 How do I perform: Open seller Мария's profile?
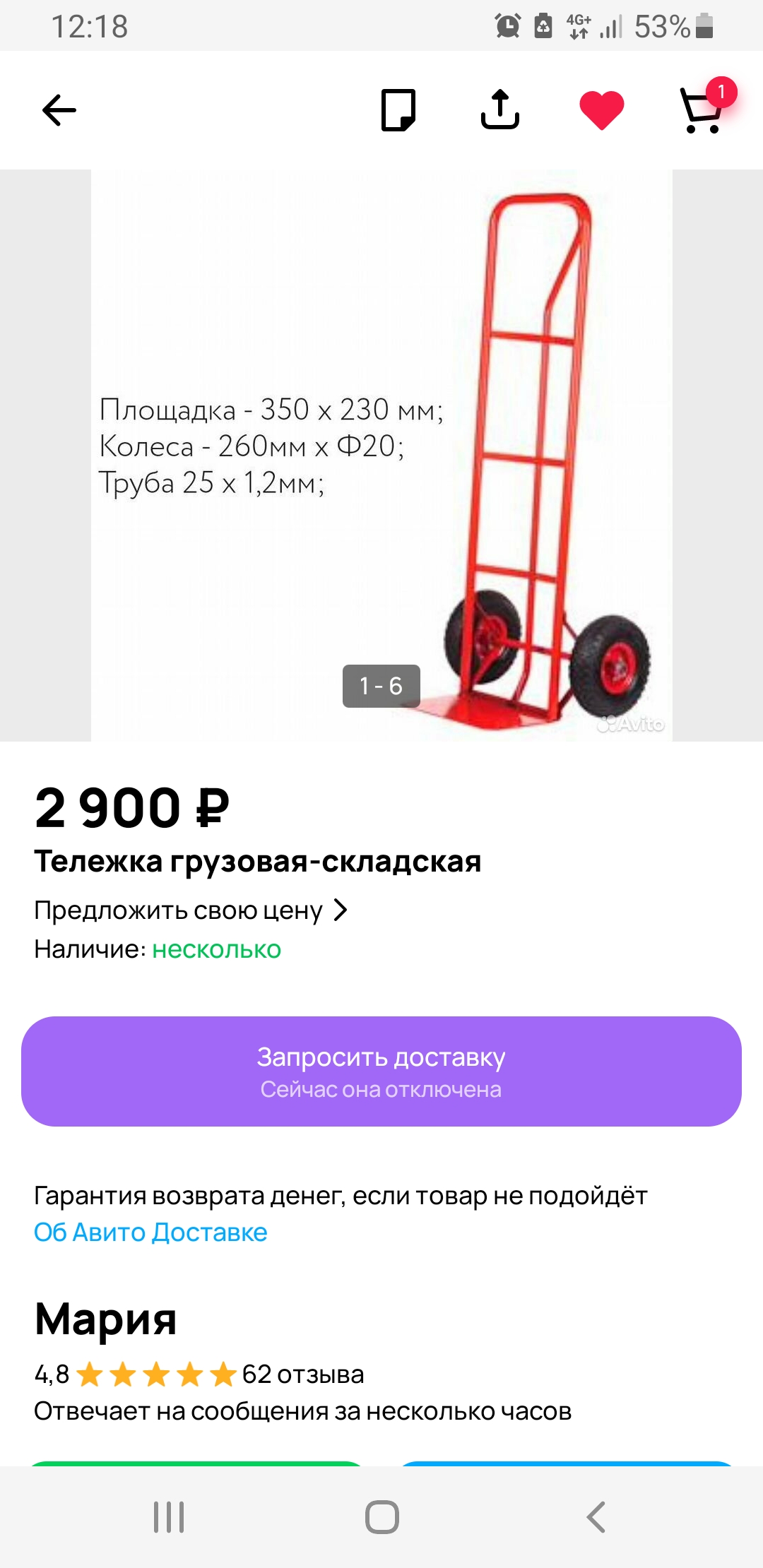click(x=105, y=1318)
